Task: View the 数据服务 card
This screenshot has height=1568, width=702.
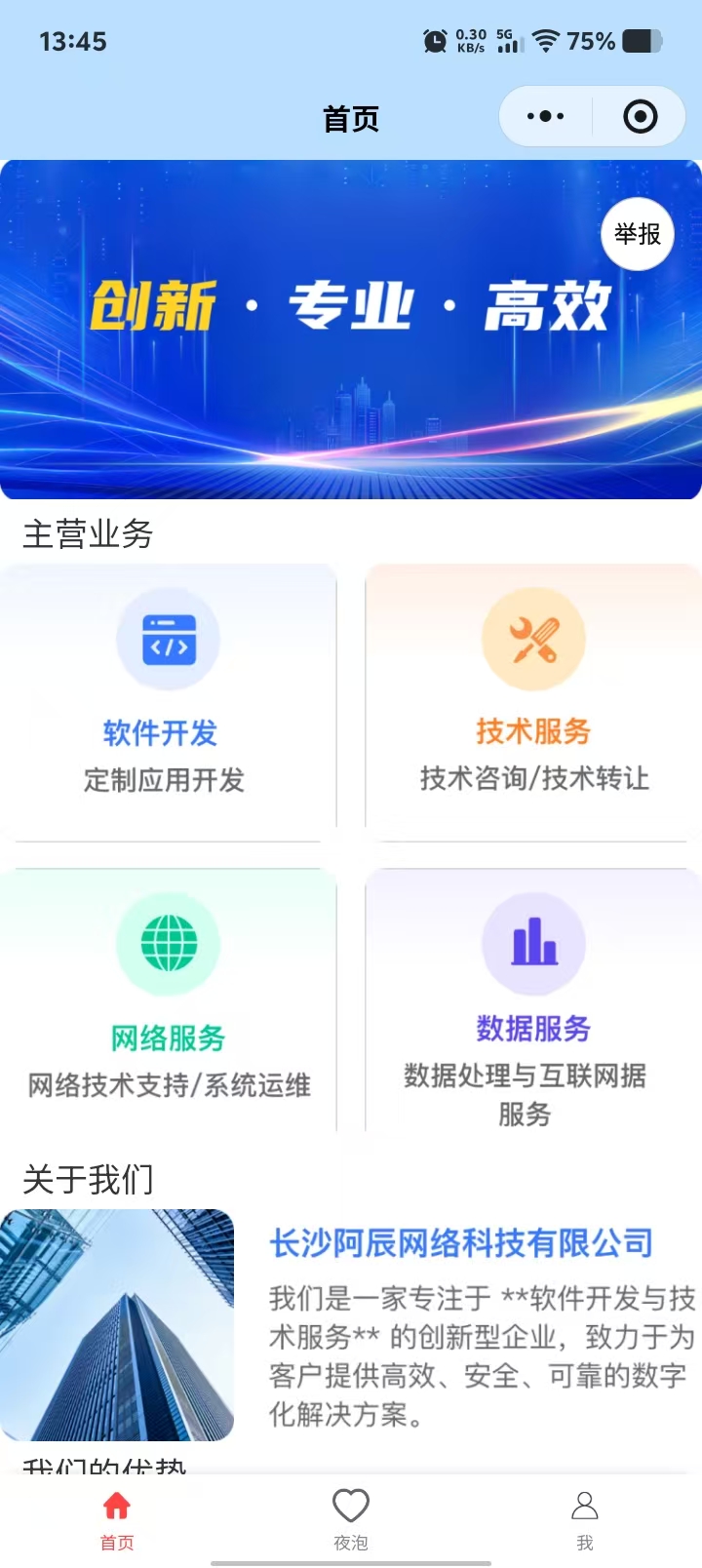Action: 533,999
